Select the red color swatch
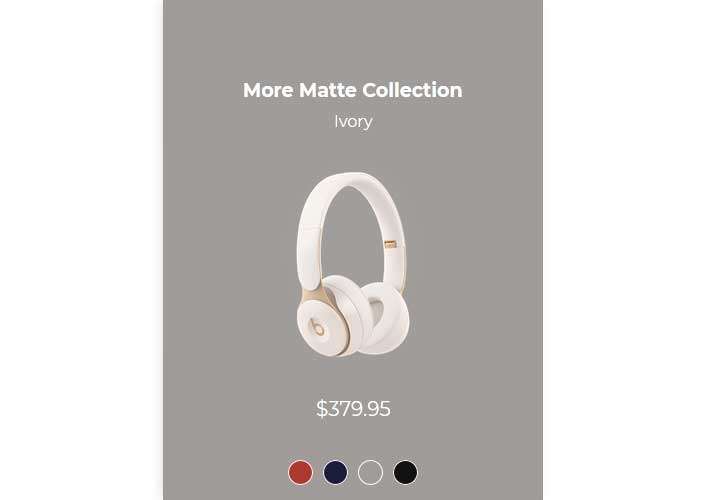Screen dimensions: 724x500 pos(300,472)
